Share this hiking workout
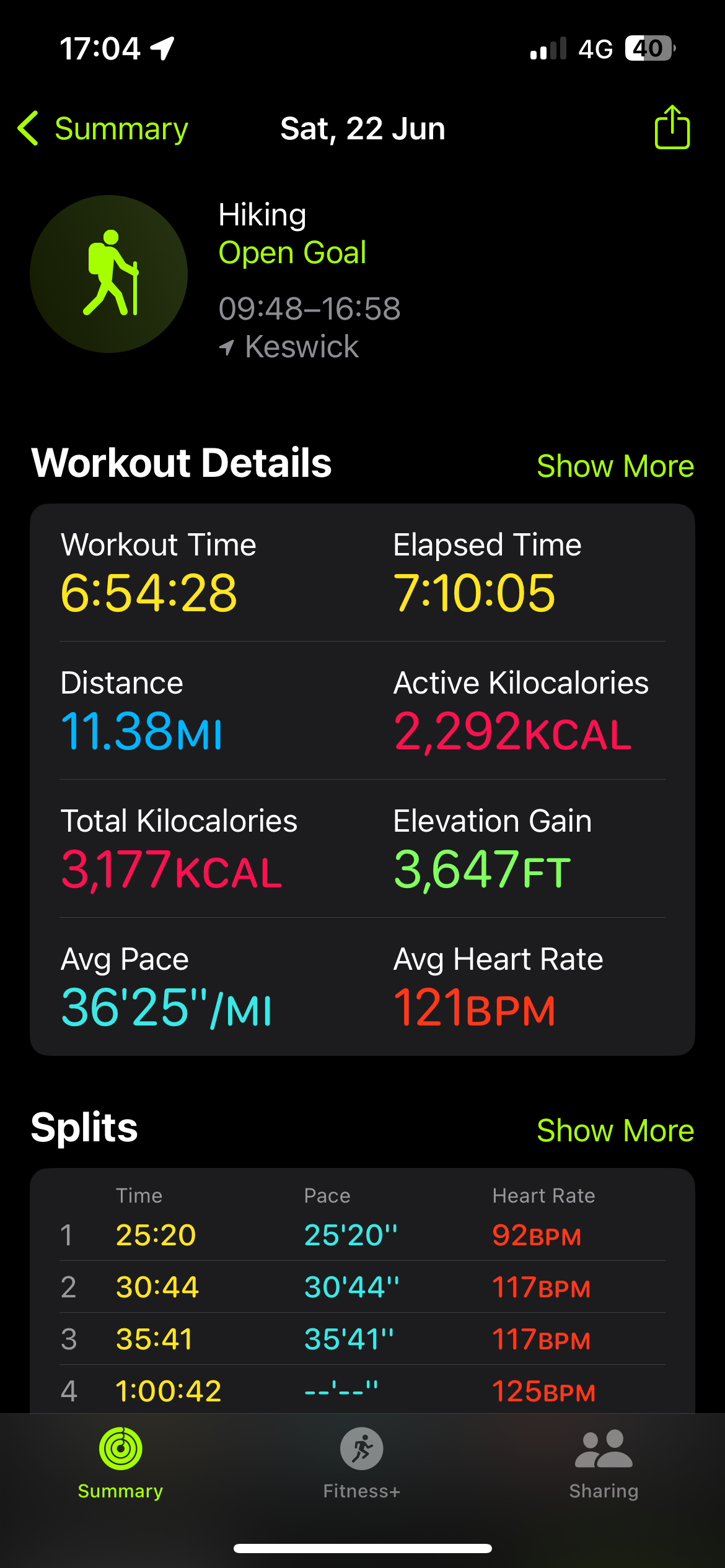 tap(672, 128)
